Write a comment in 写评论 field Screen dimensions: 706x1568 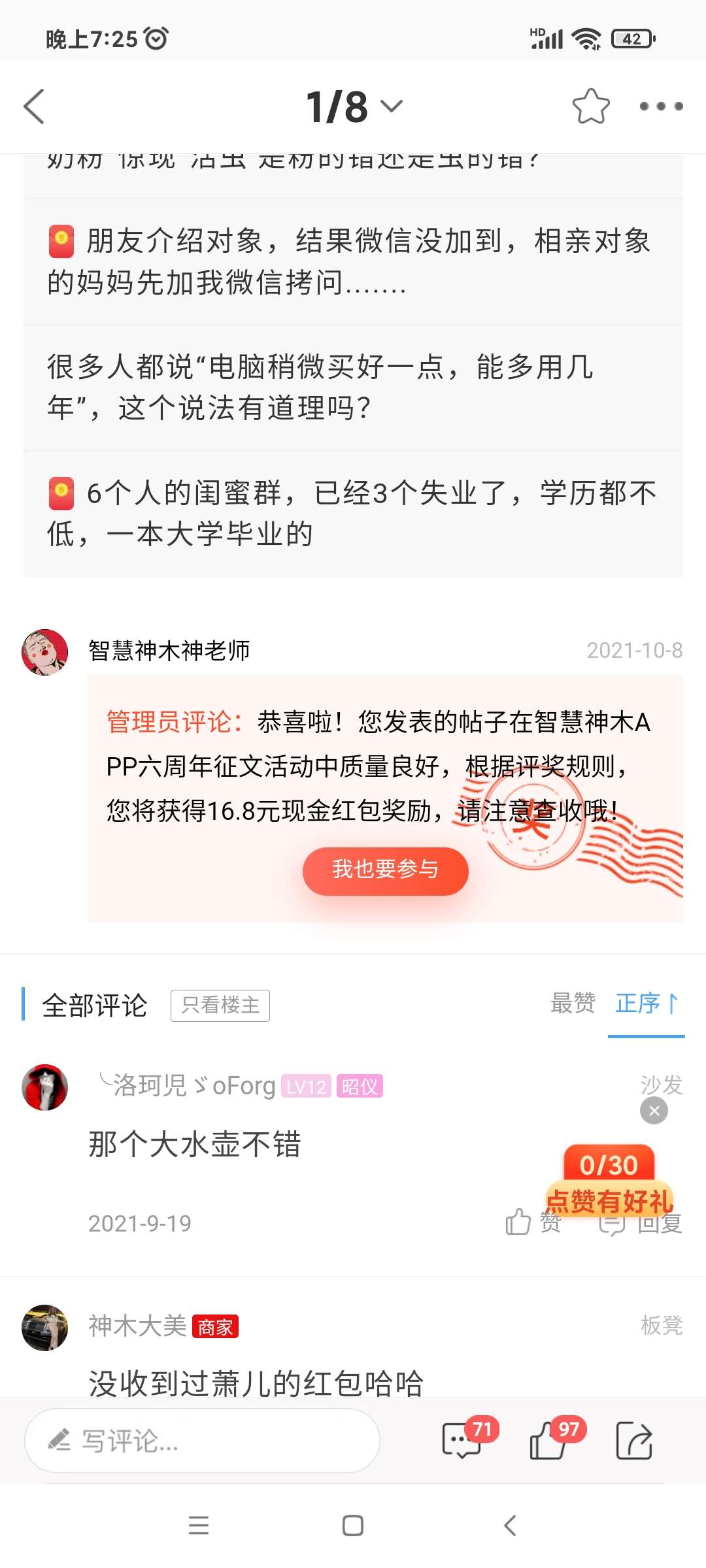coord(203,1441)
